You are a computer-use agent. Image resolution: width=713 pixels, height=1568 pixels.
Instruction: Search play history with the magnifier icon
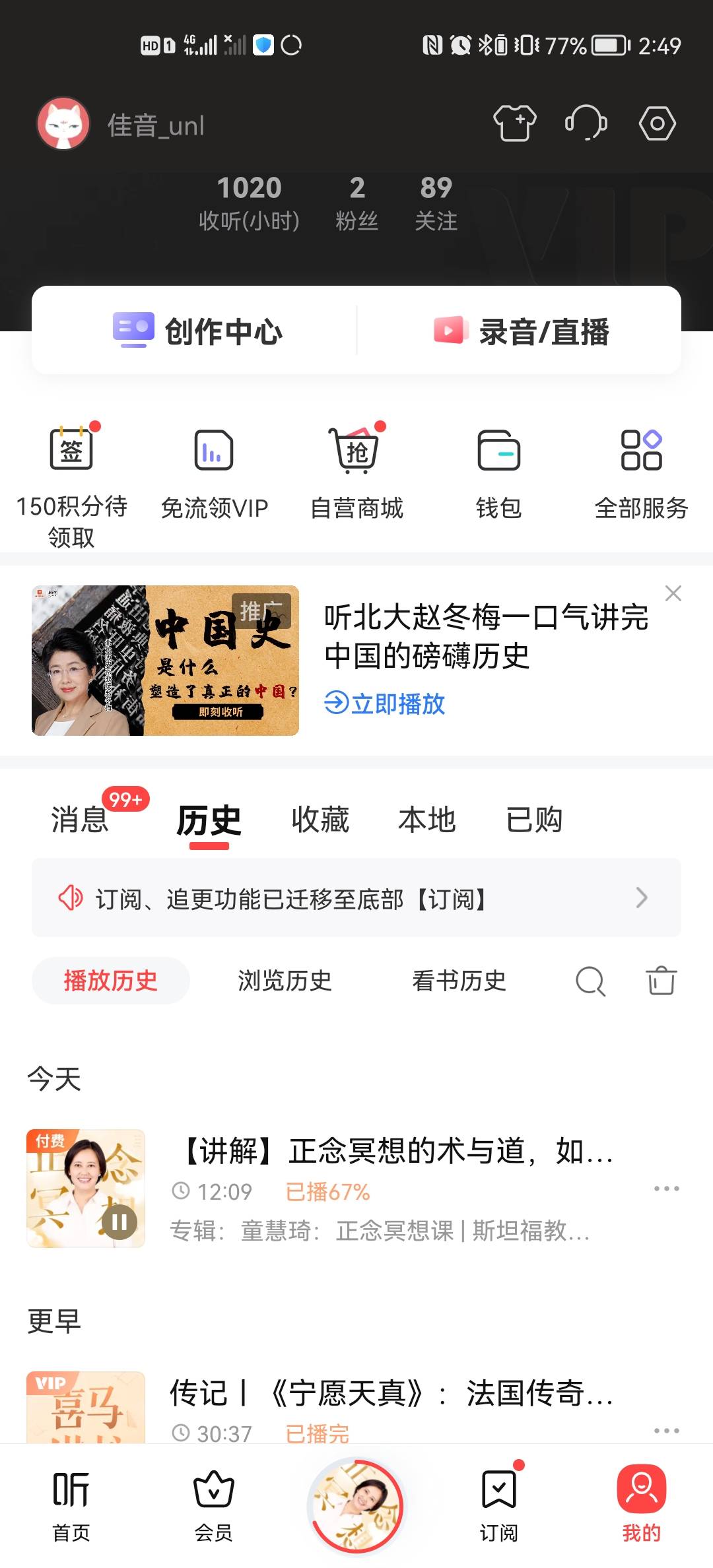(590, 981)
